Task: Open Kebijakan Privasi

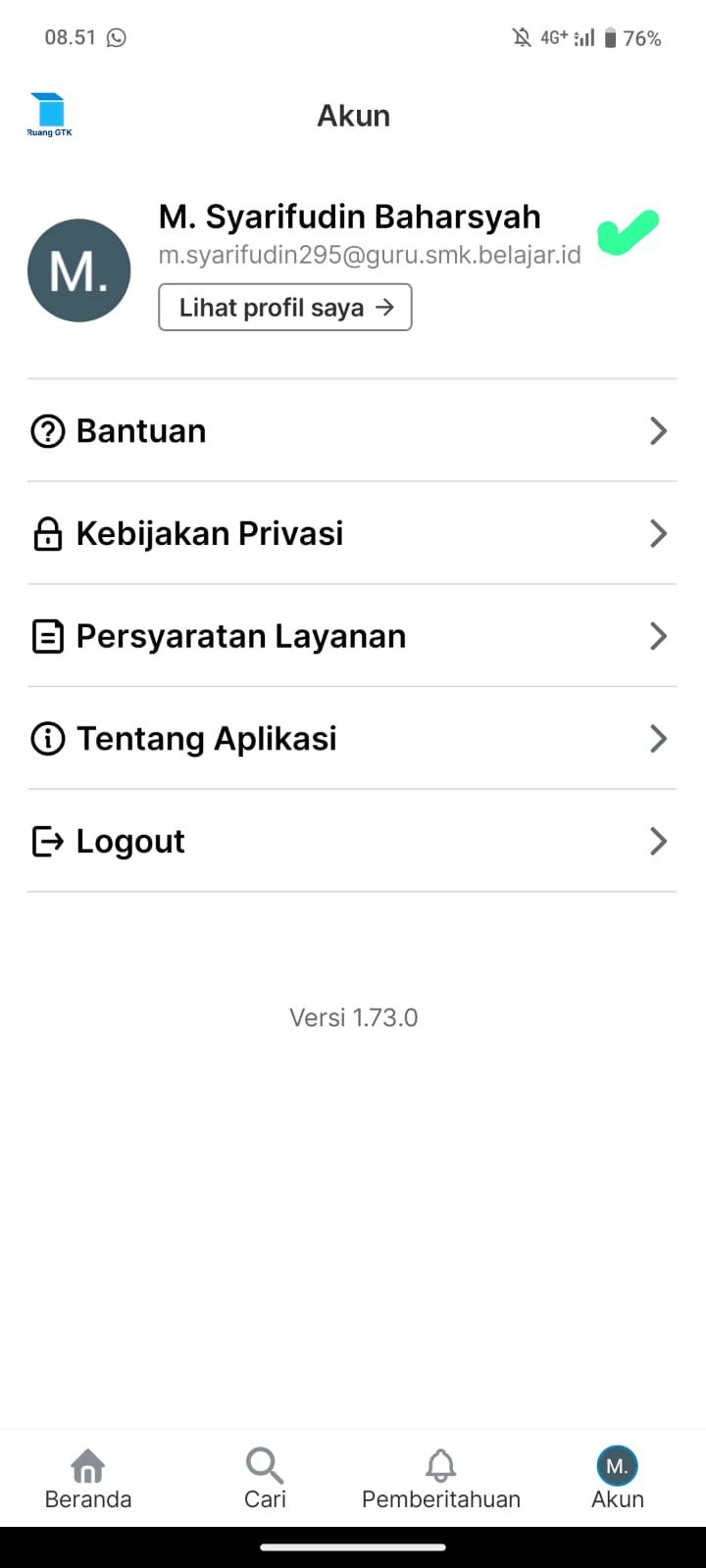Action: coord(351,534)
